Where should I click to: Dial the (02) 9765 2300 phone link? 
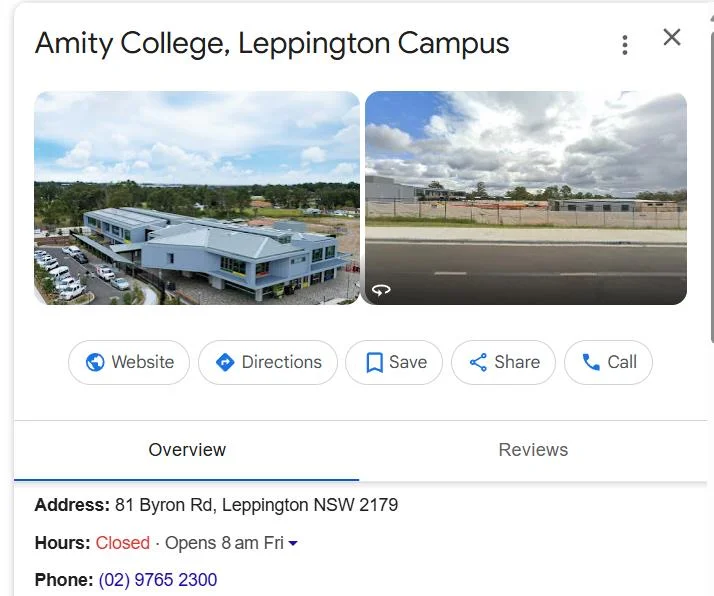click(x=157, y=580)
